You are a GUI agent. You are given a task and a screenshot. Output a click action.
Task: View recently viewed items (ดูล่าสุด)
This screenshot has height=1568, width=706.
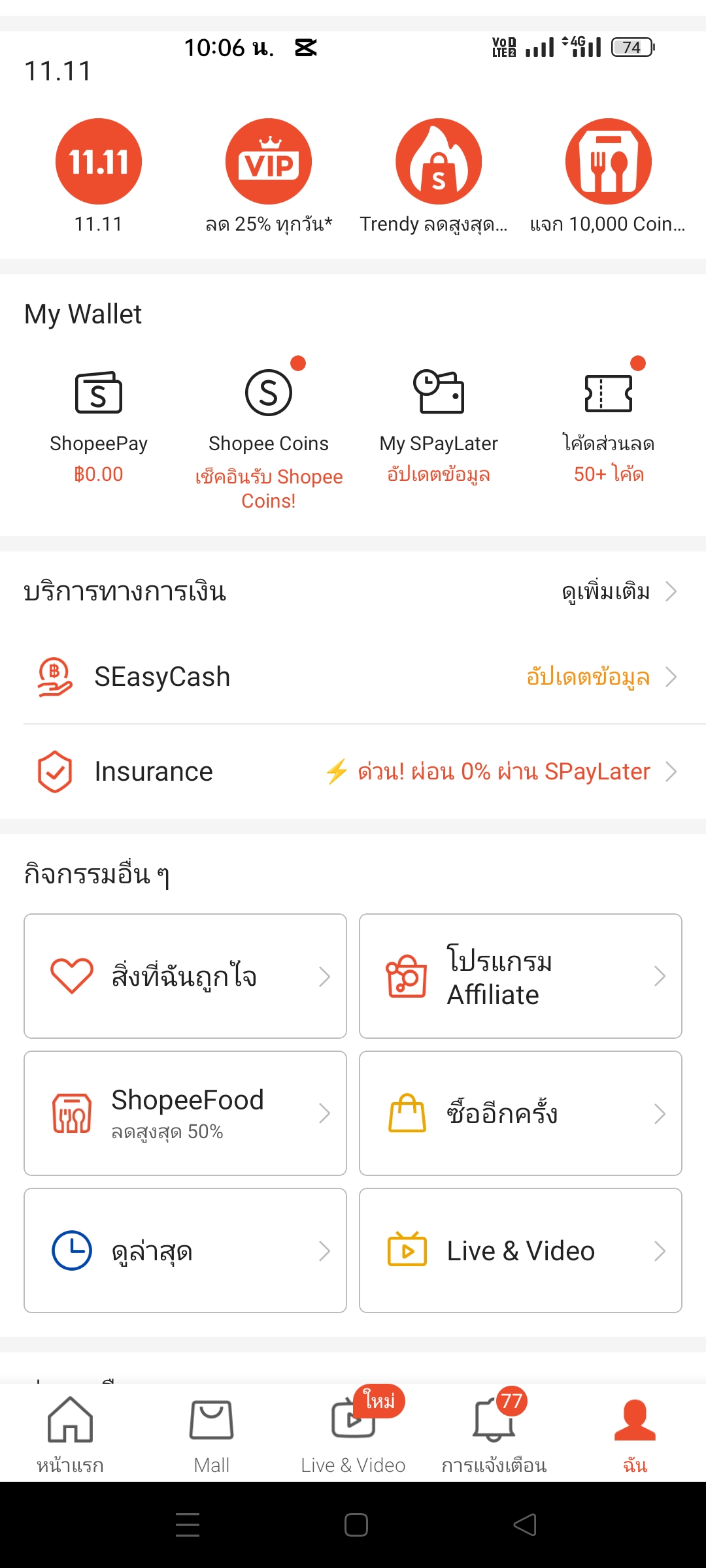pyautogui.click(x=185, y=1250)
